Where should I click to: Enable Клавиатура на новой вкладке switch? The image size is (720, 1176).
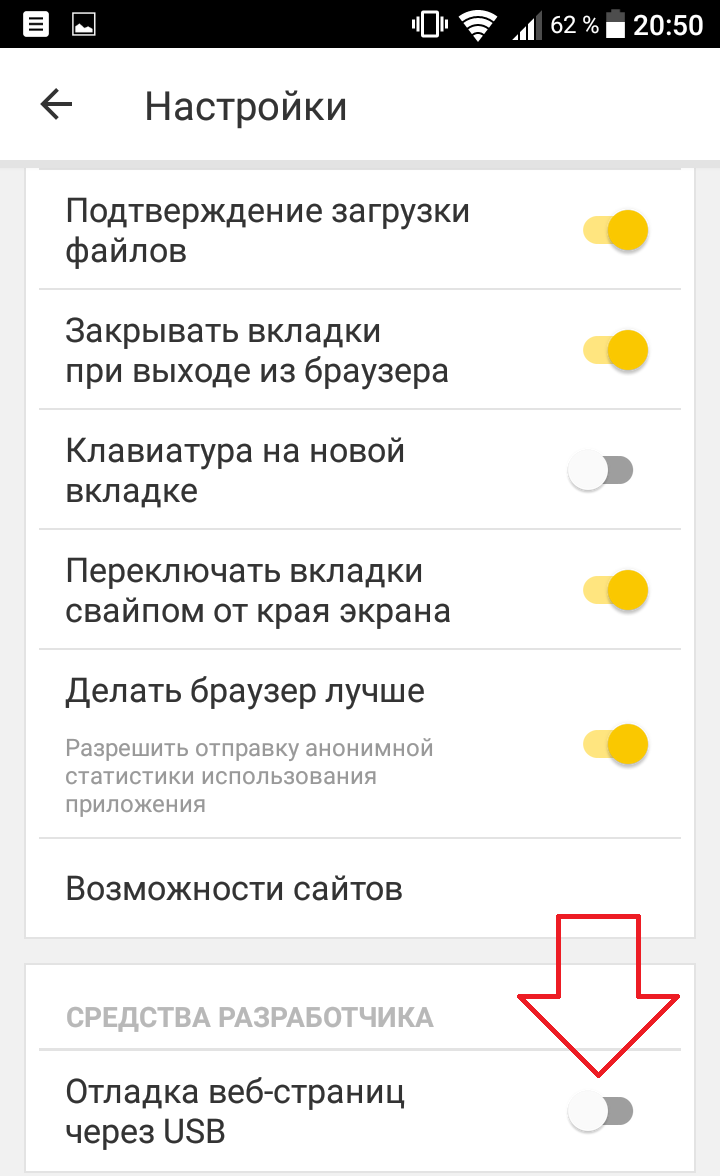[x=600, y=470]
